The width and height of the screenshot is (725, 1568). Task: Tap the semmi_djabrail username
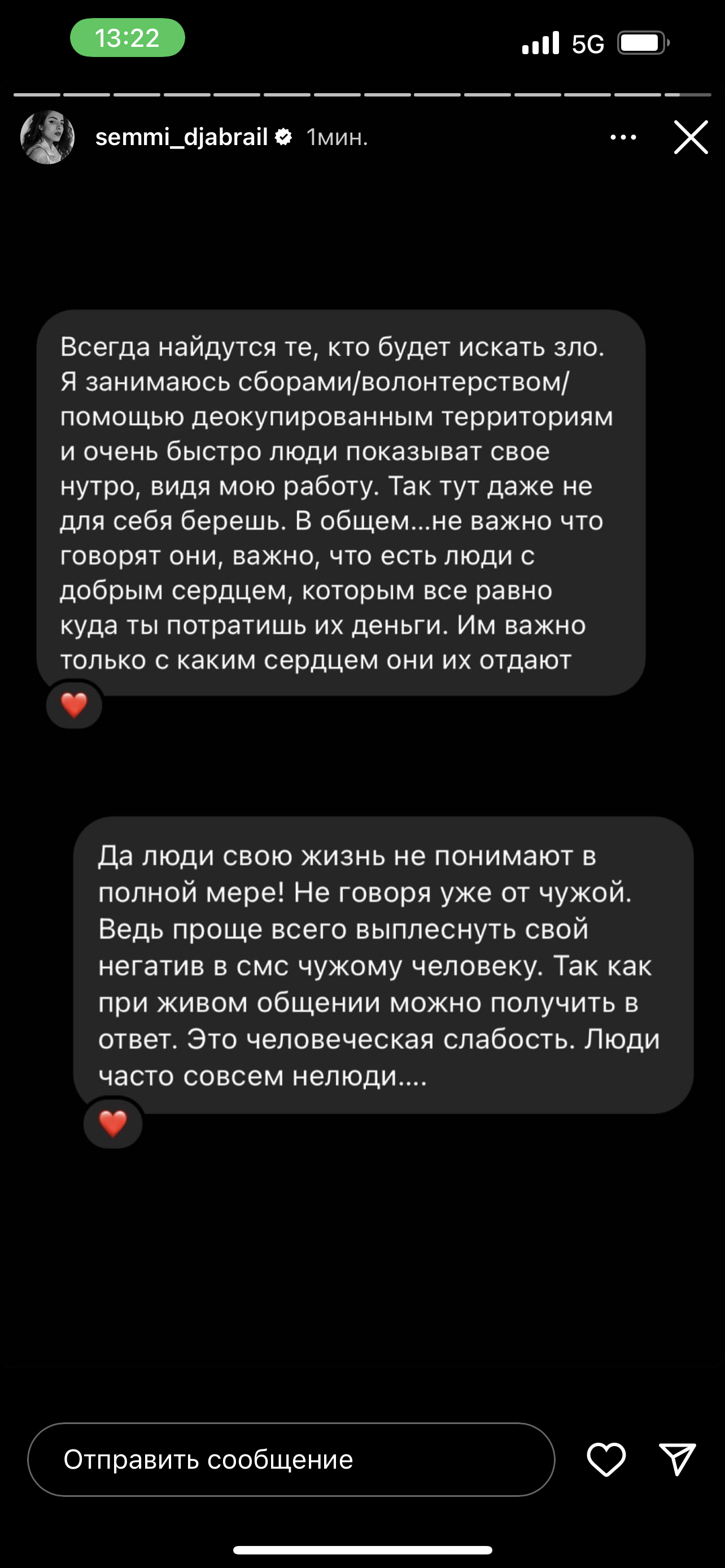(181, 138)
